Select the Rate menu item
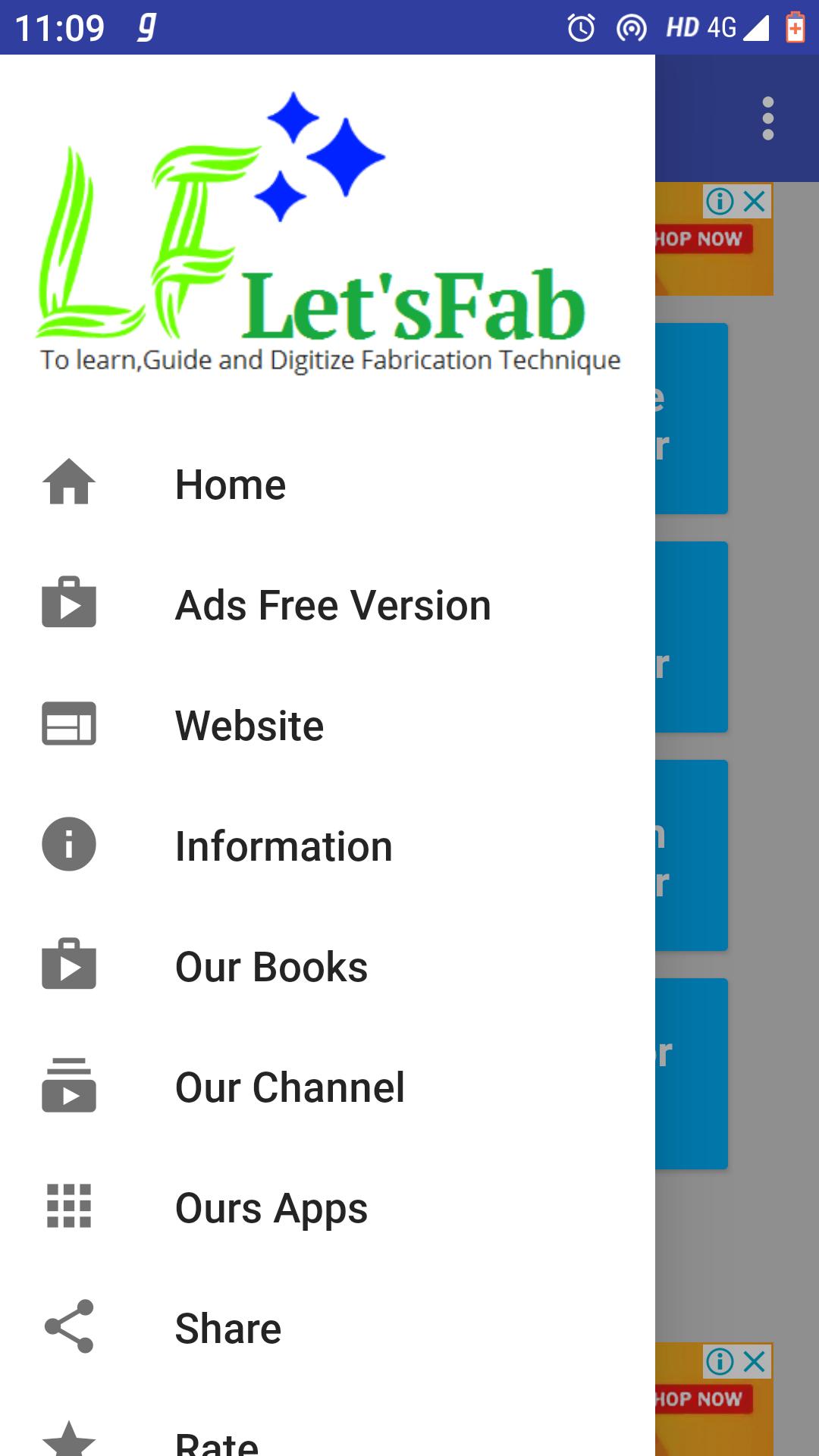Image resolution: width=819 pixels, height=1456 pixels. pos(217,1441)
